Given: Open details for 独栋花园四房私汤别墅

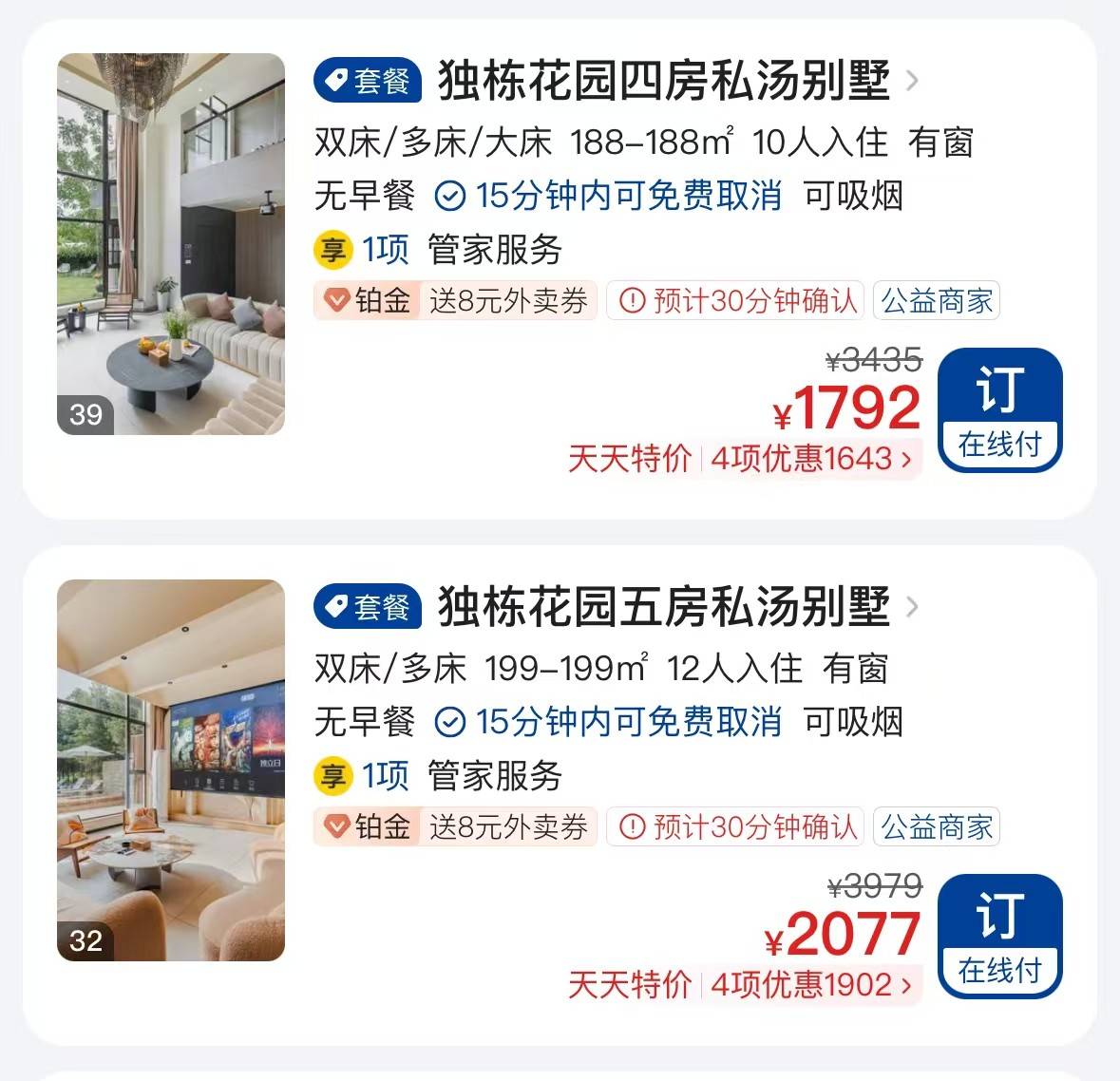Looking at the screenshot, I should tap(663, 81).
